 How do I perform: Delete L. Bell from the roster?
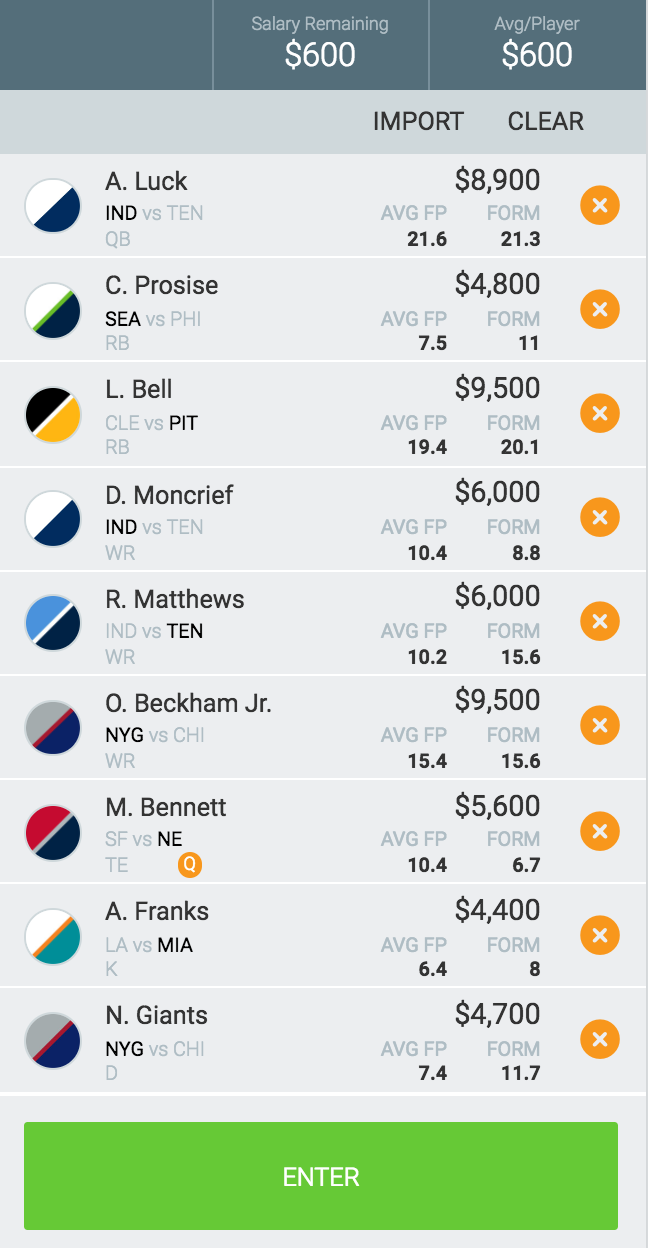(x=600, y=414)
